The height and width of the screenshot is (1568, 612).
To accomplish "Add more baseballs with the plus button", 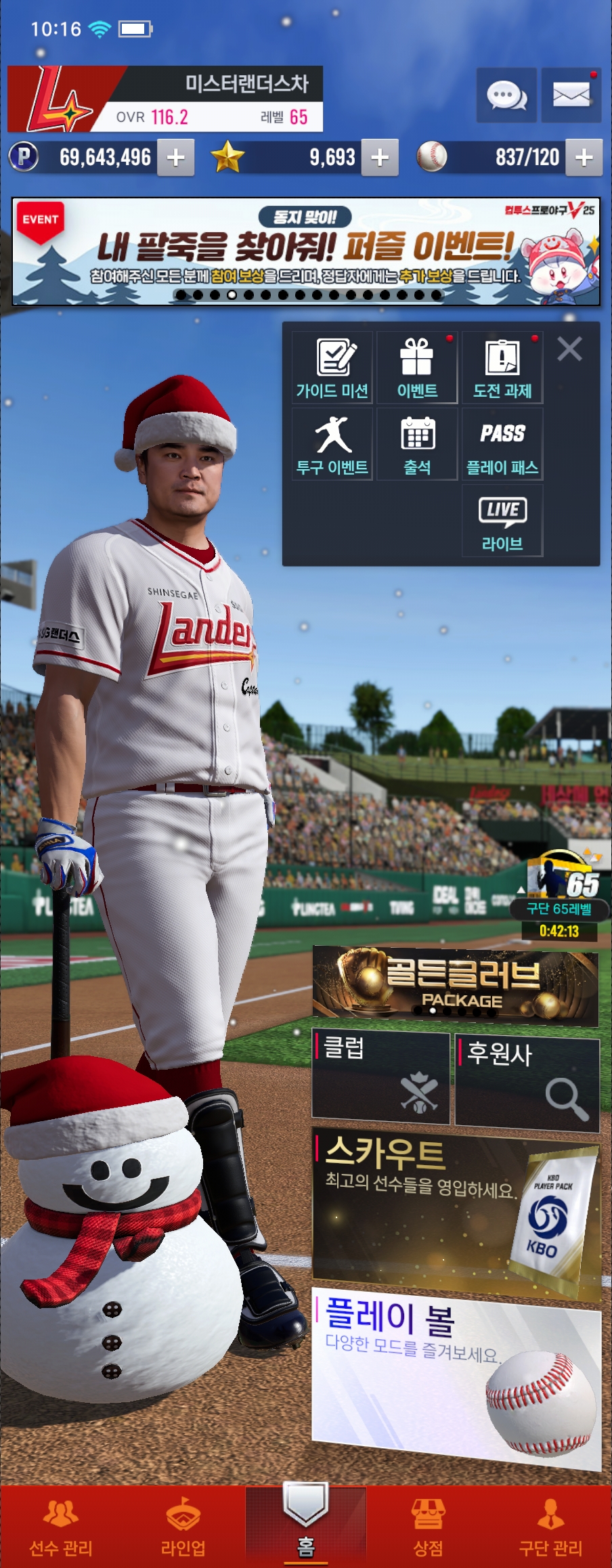I will 584,158.
